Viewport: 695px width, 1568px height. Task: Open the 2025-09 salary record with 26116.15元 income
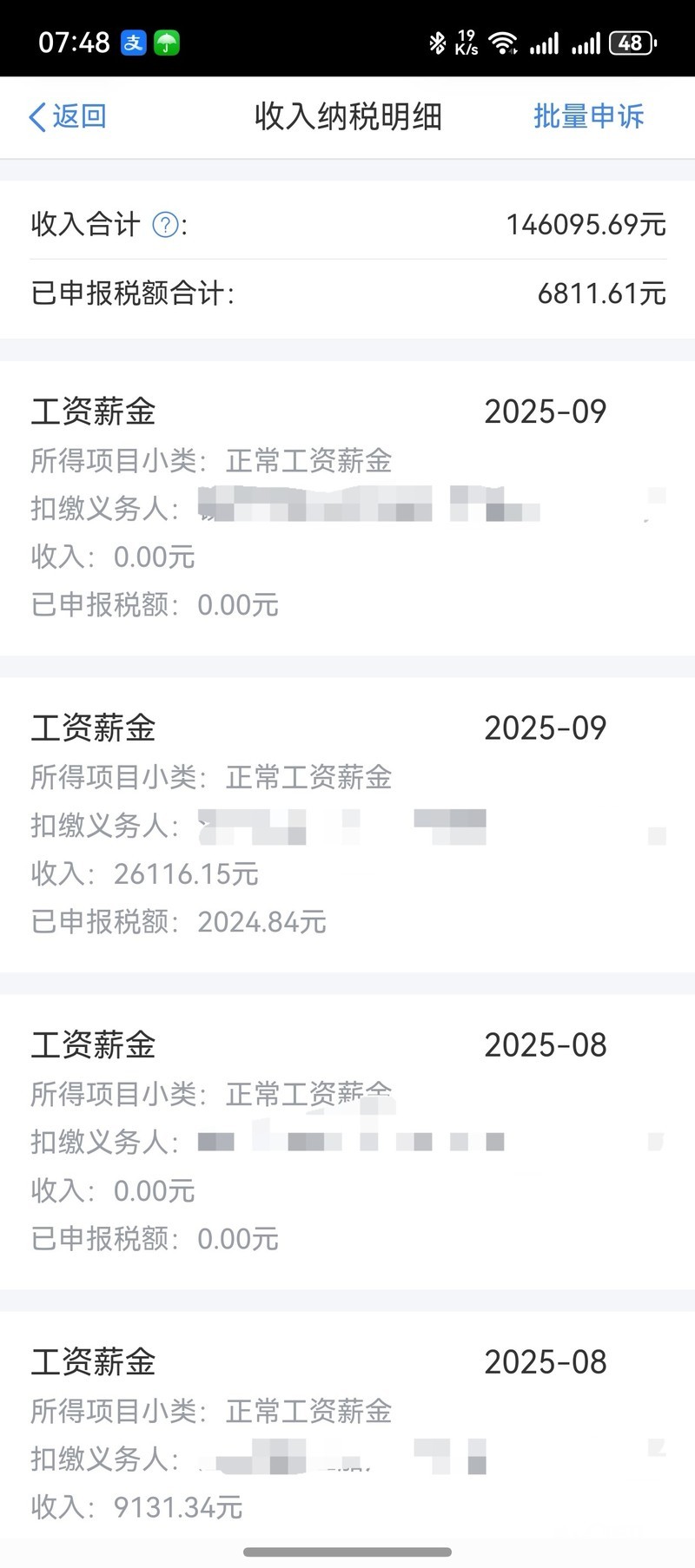point(347,825)
